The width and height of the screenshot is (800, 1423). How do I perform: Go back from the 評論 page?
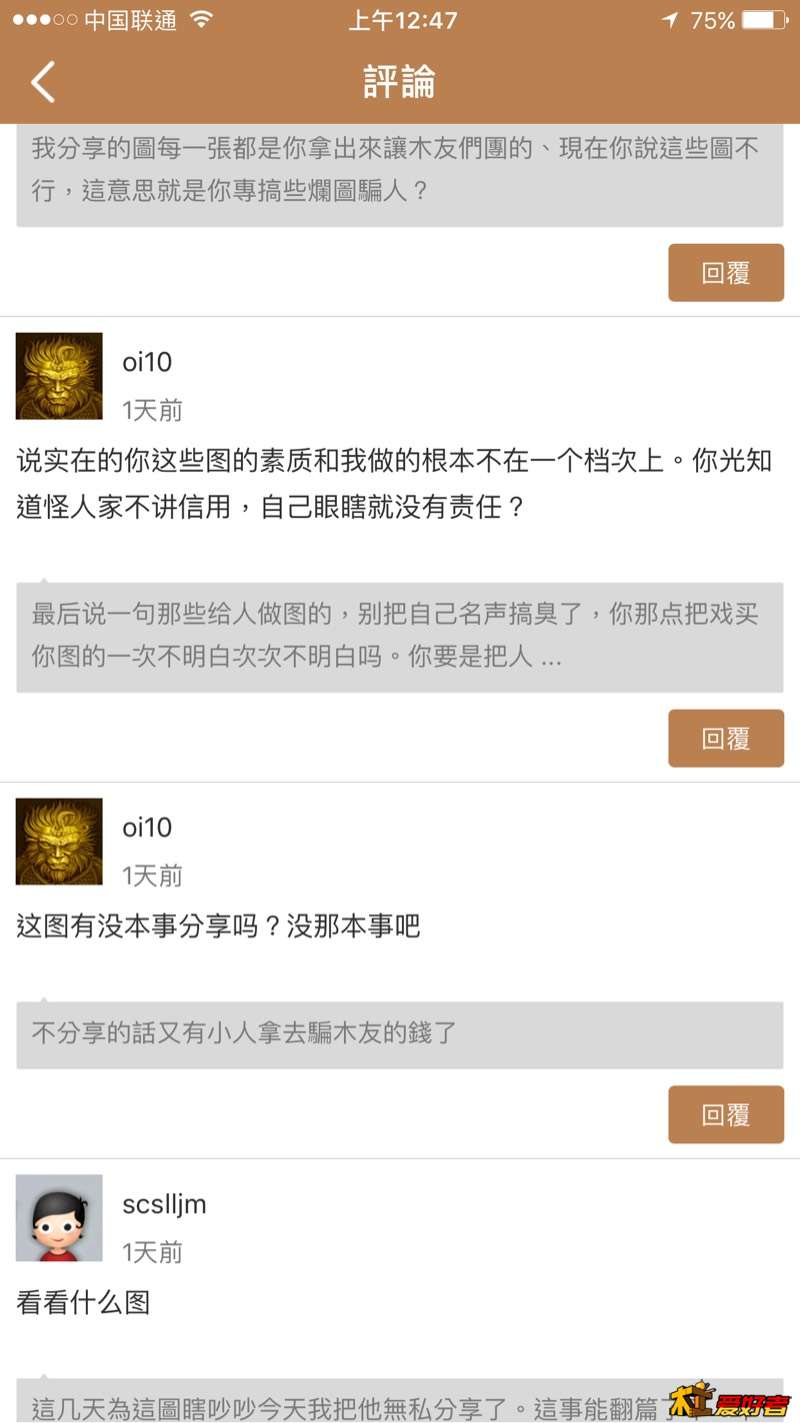43,82
